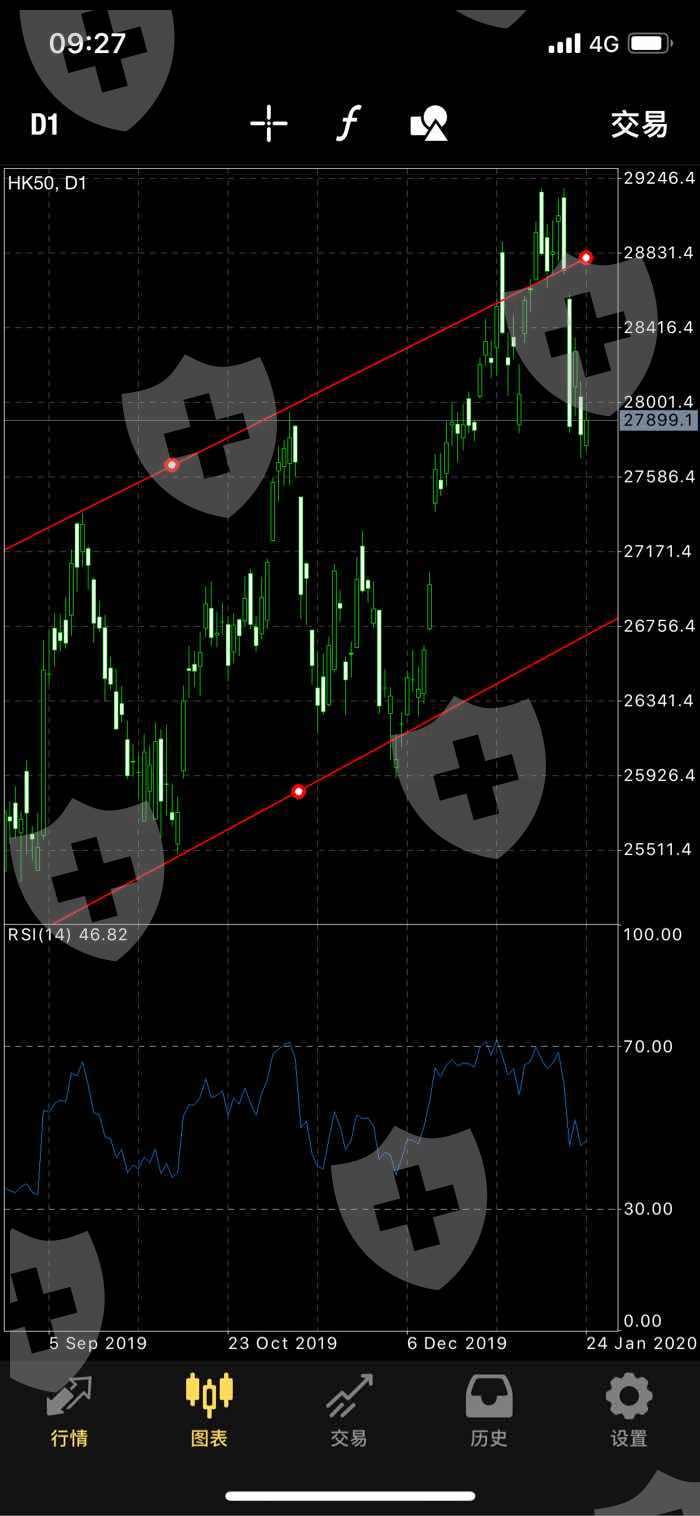Viewport: 700px width, 1516px height.
Task: Select the upper trendline's right anchor point
Action: (586, 257)
